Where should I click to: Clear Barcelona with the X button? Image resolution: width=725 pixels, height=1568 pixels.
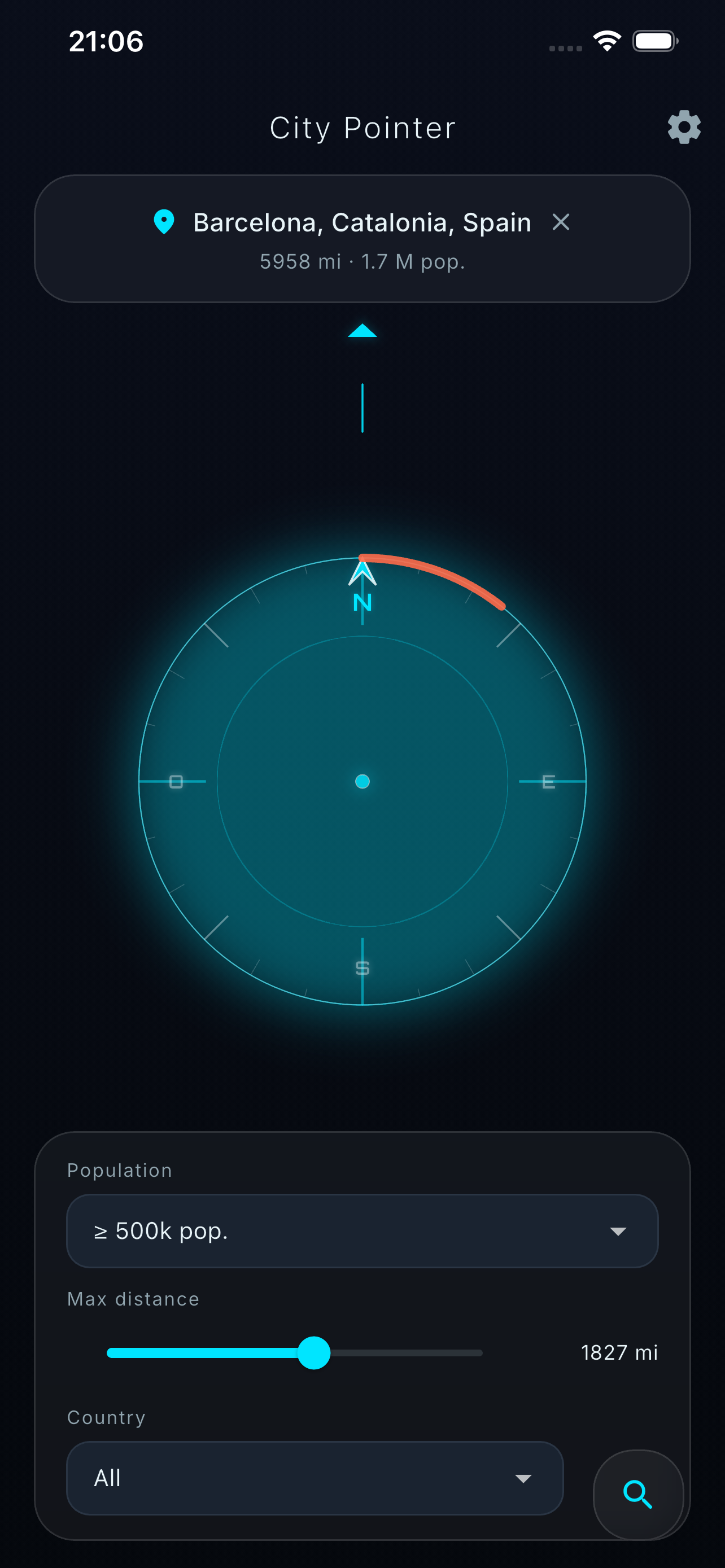[561, 222]
